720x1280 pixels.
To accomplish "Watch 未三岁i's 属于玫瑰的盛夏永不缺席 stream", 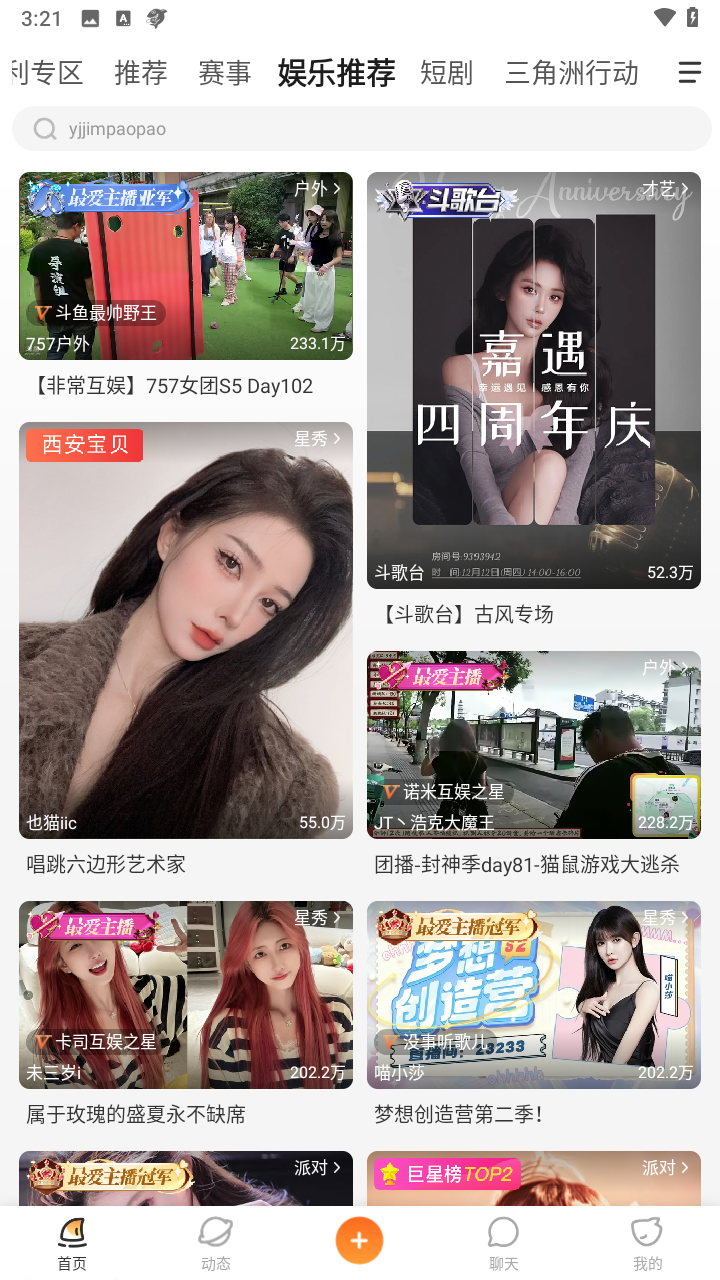I will pos(186,995).
